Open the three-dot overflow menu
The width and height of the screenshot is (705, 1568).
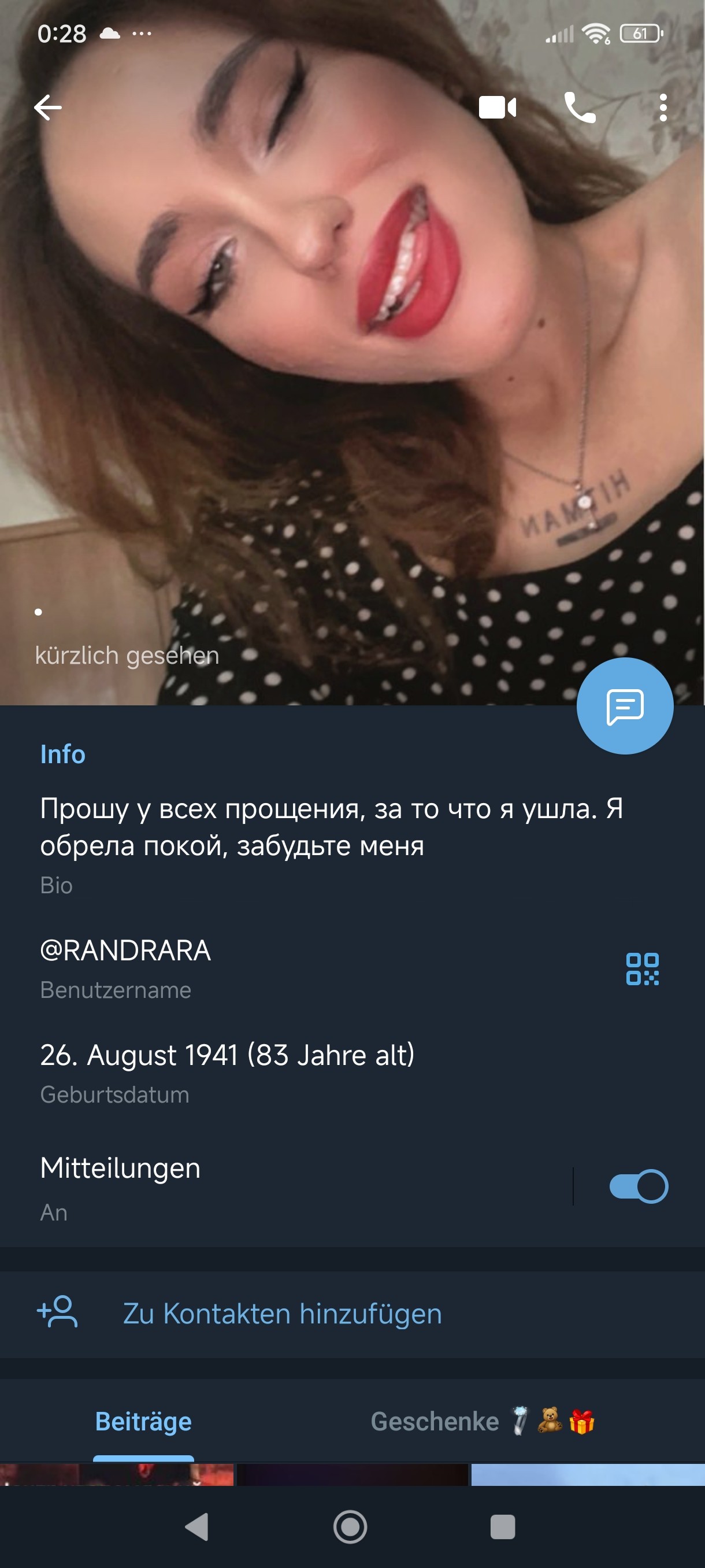(663, 108)
